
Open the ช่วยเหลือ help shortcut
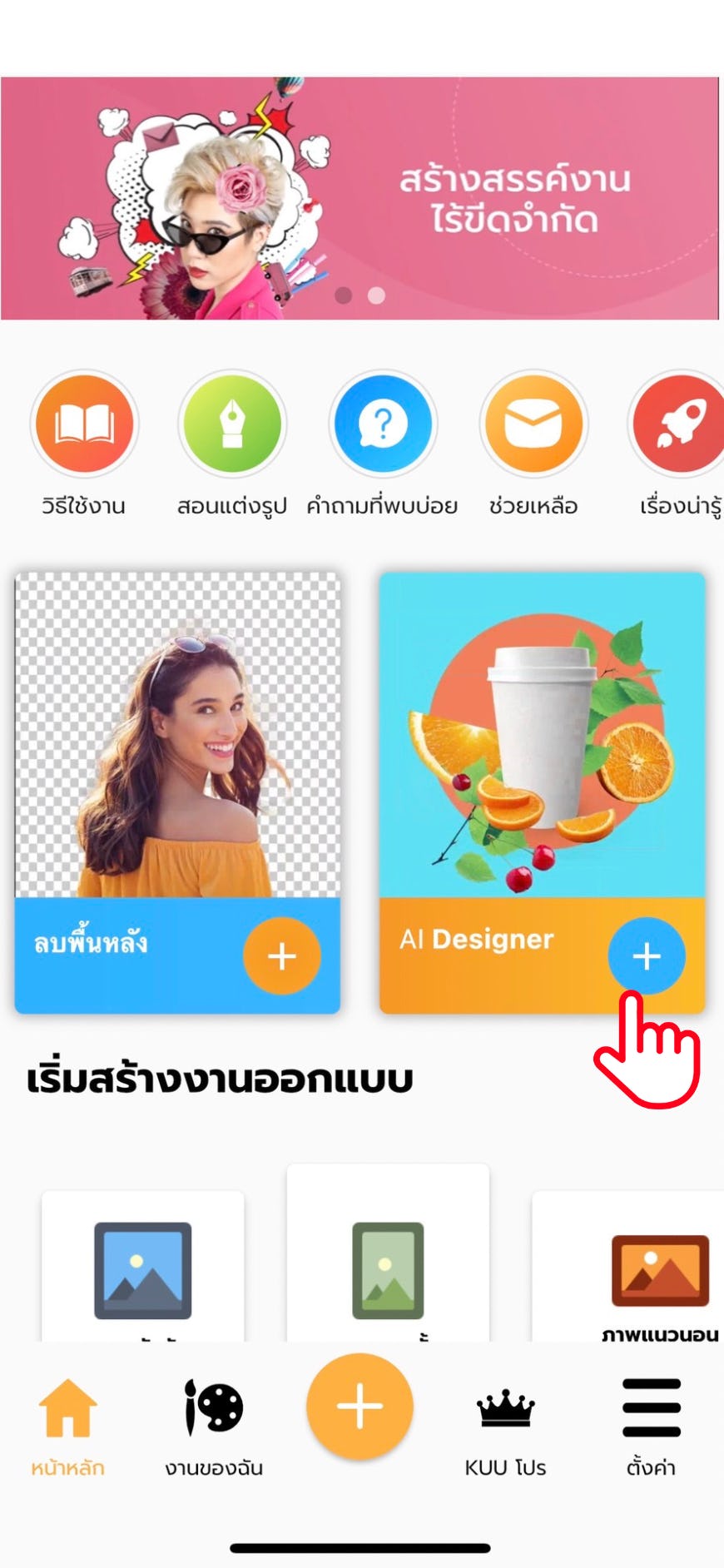coord(533,424)
